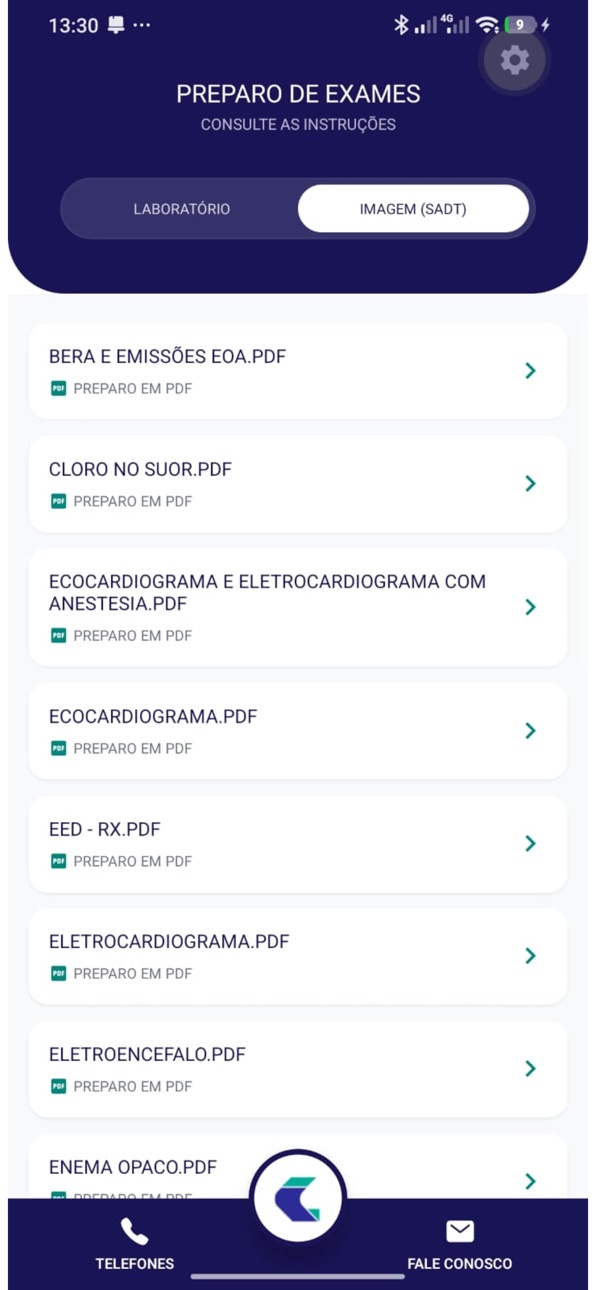Go to Telefones in bottom bar
Image resolution: width=596 pixels, height=1290 pixels.
coord(135,1244)
